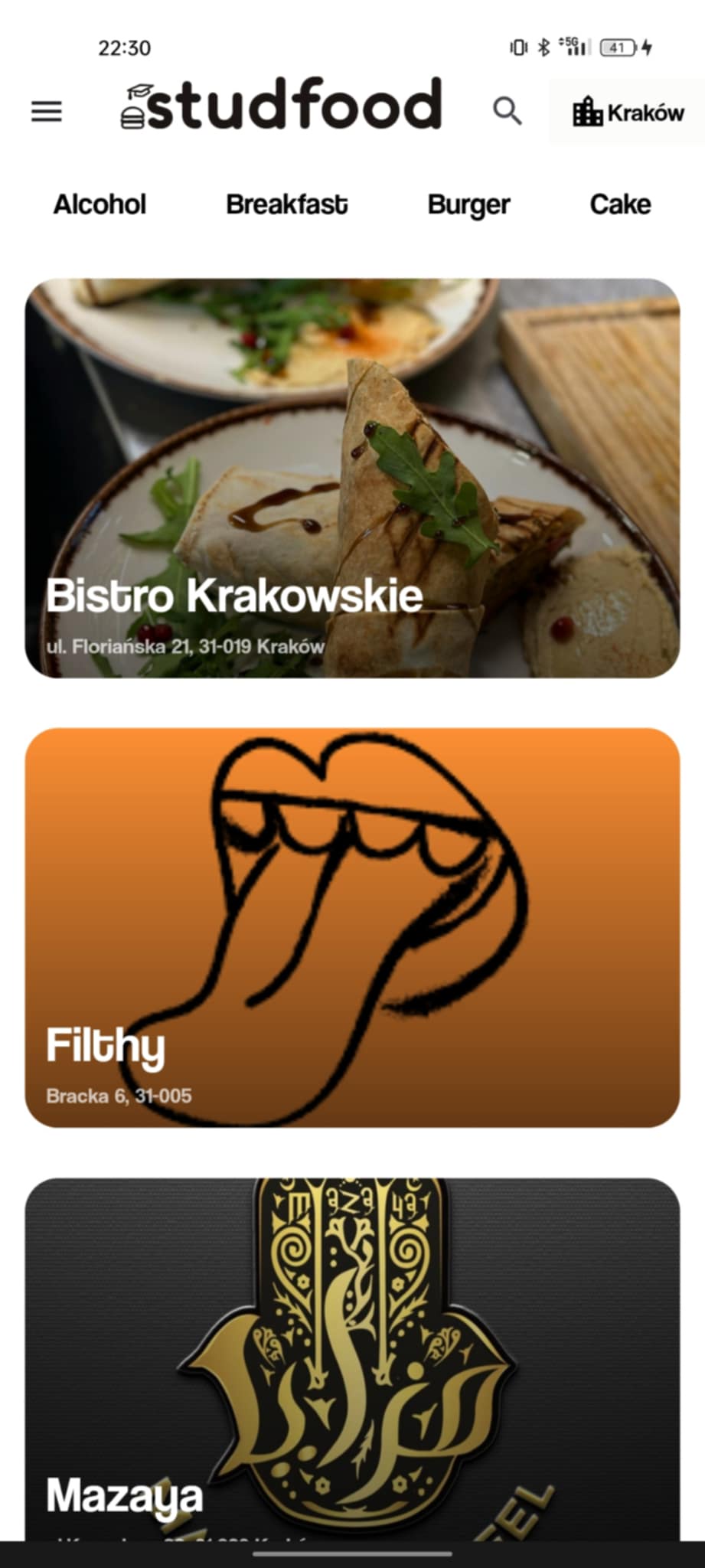Show Burger restaurants
705x1568 pixels.
point(468,204)
